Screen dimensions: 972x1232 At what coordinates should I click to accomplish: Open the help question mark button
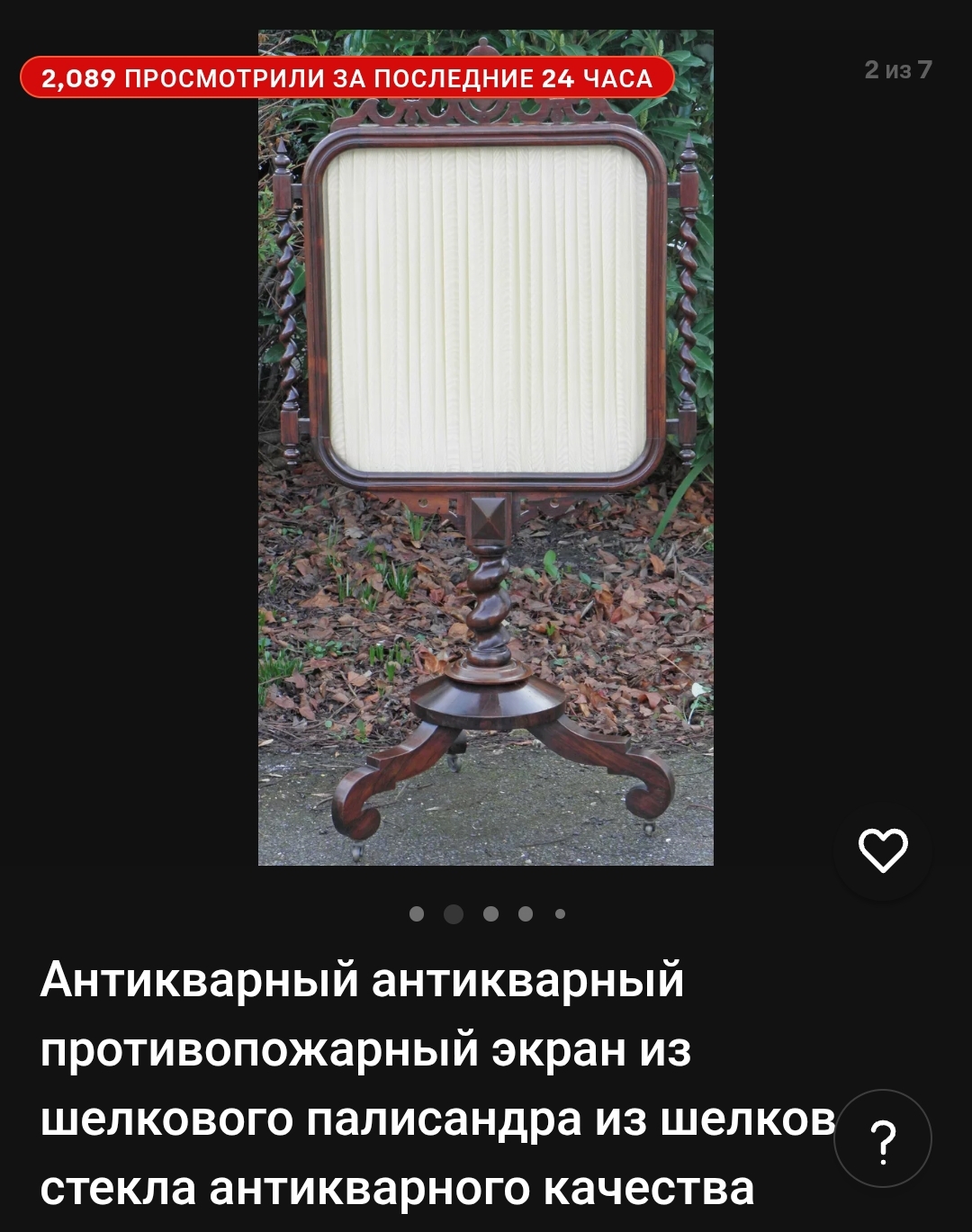tap(882, 1139)
